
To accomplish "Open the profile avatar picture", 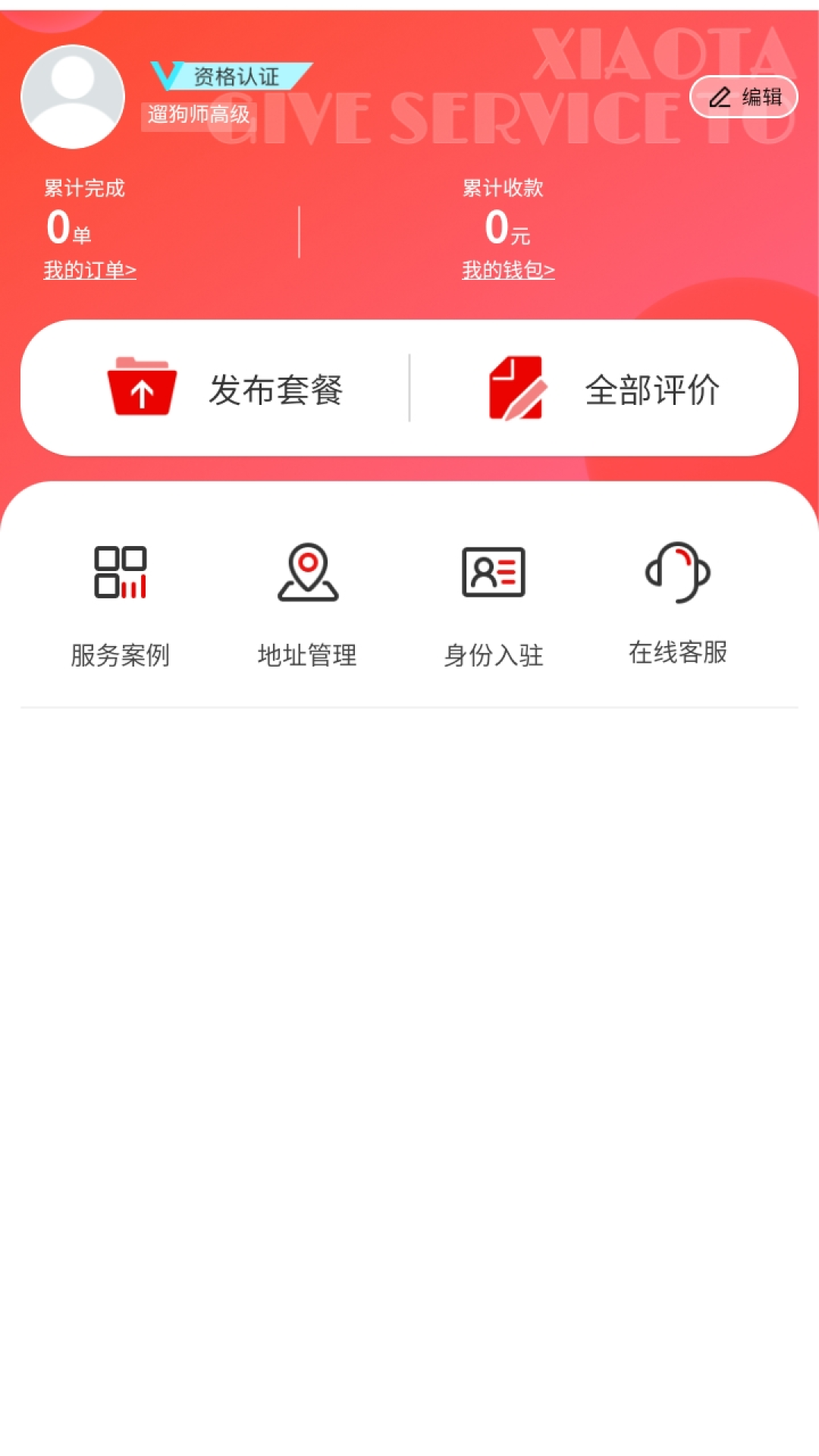I will click(x=73, y=96).
